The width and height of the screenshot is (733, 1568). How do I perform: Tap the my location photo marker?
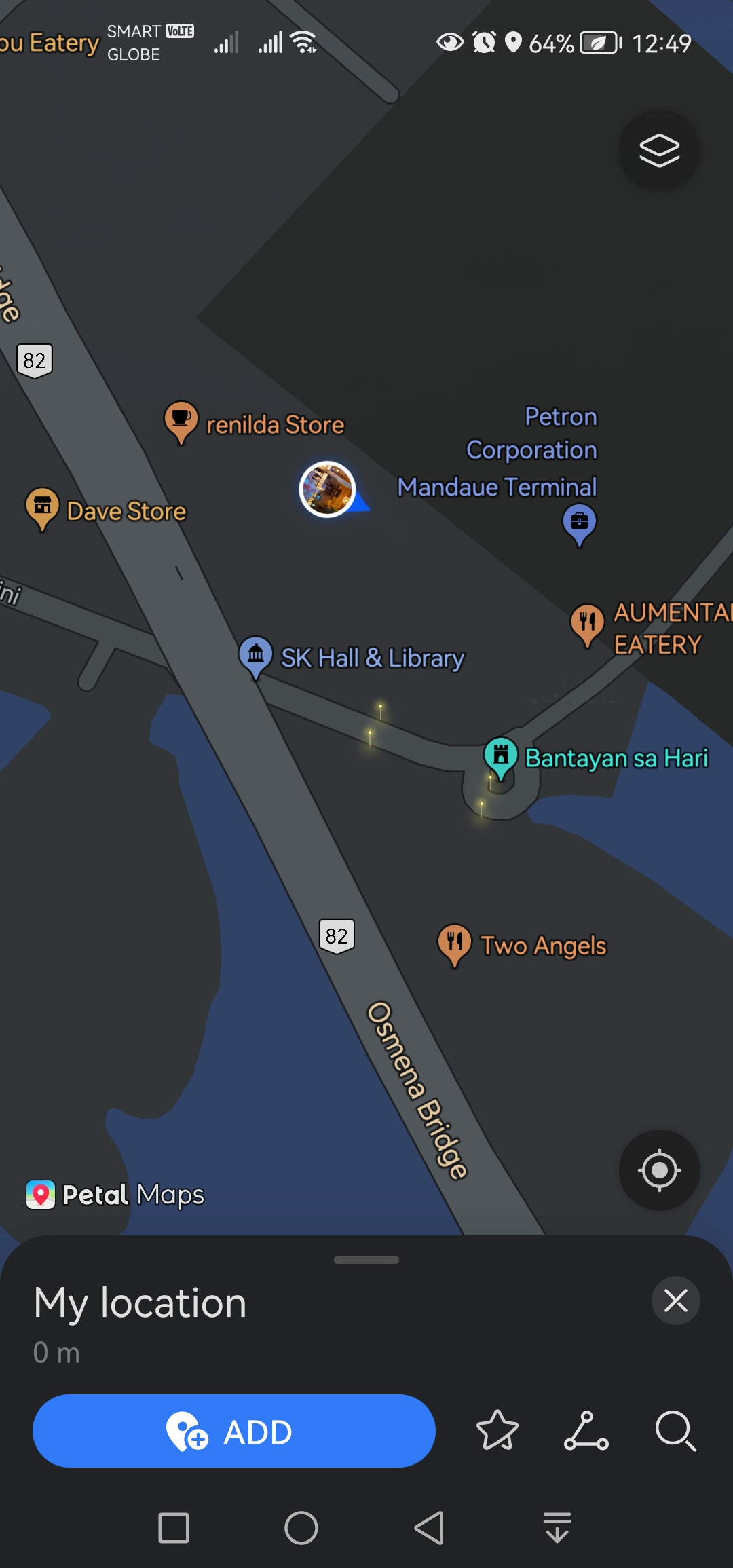pos(328,489)
